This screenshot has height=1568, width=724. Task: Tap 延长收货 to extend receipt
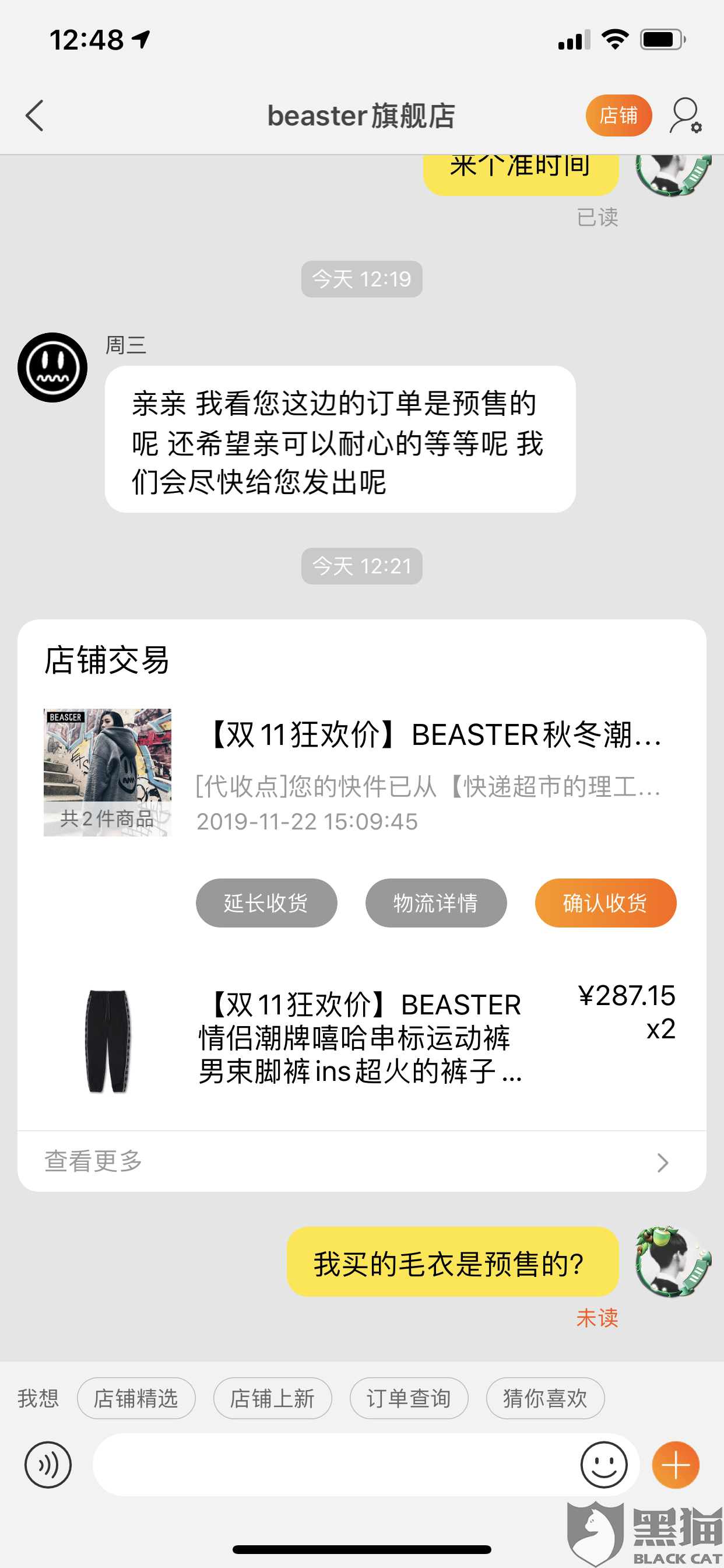[x=266, y=902]
